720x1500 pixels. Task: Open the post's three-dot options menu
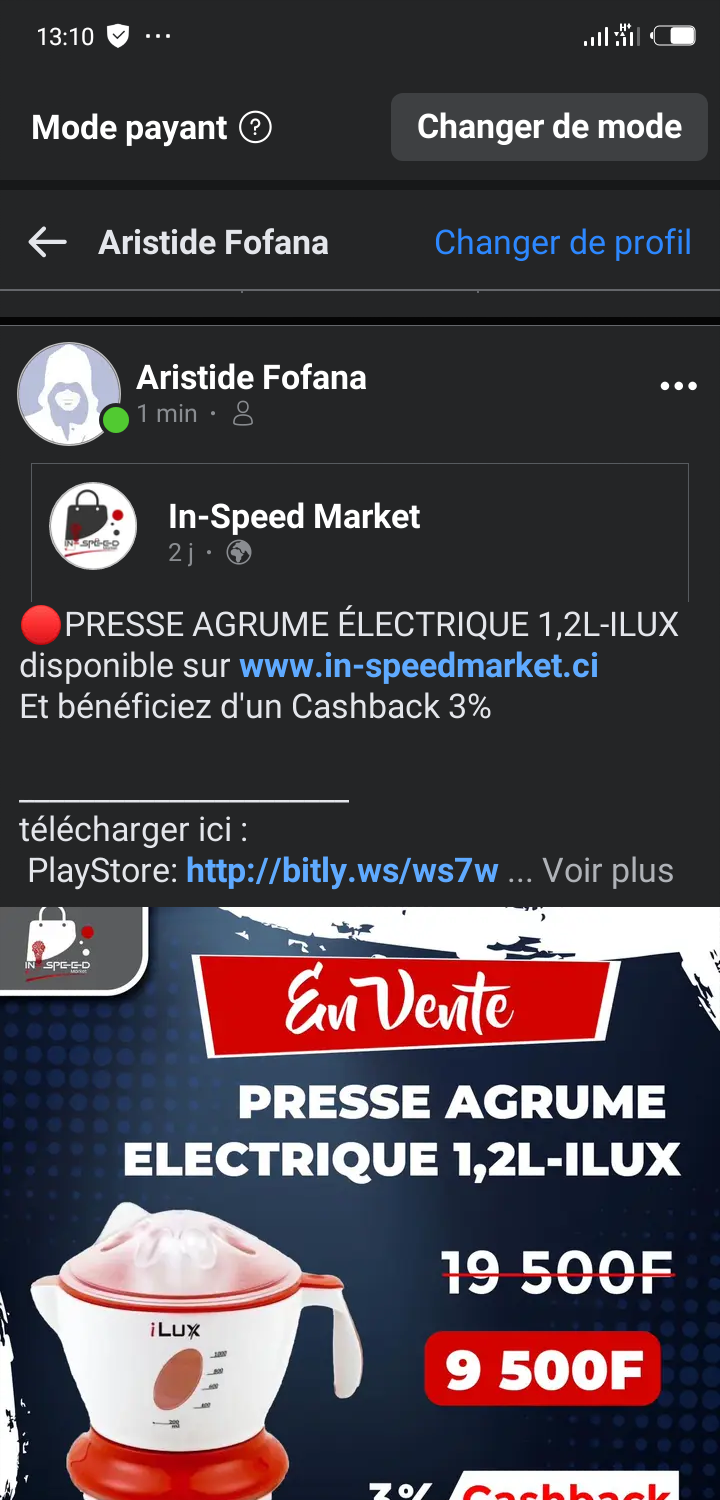(678, 386)
